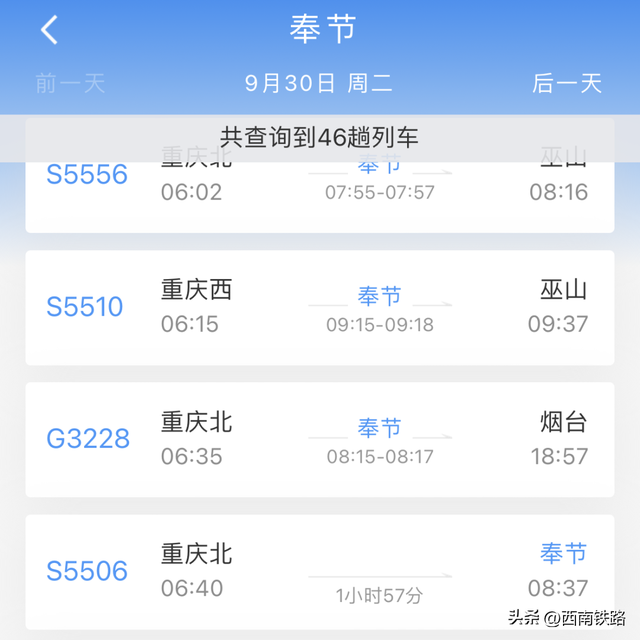The width and height of the screenshot is (640, 640).
Task: Go back from the 奉节 station page
Action: tap(49, 30)
